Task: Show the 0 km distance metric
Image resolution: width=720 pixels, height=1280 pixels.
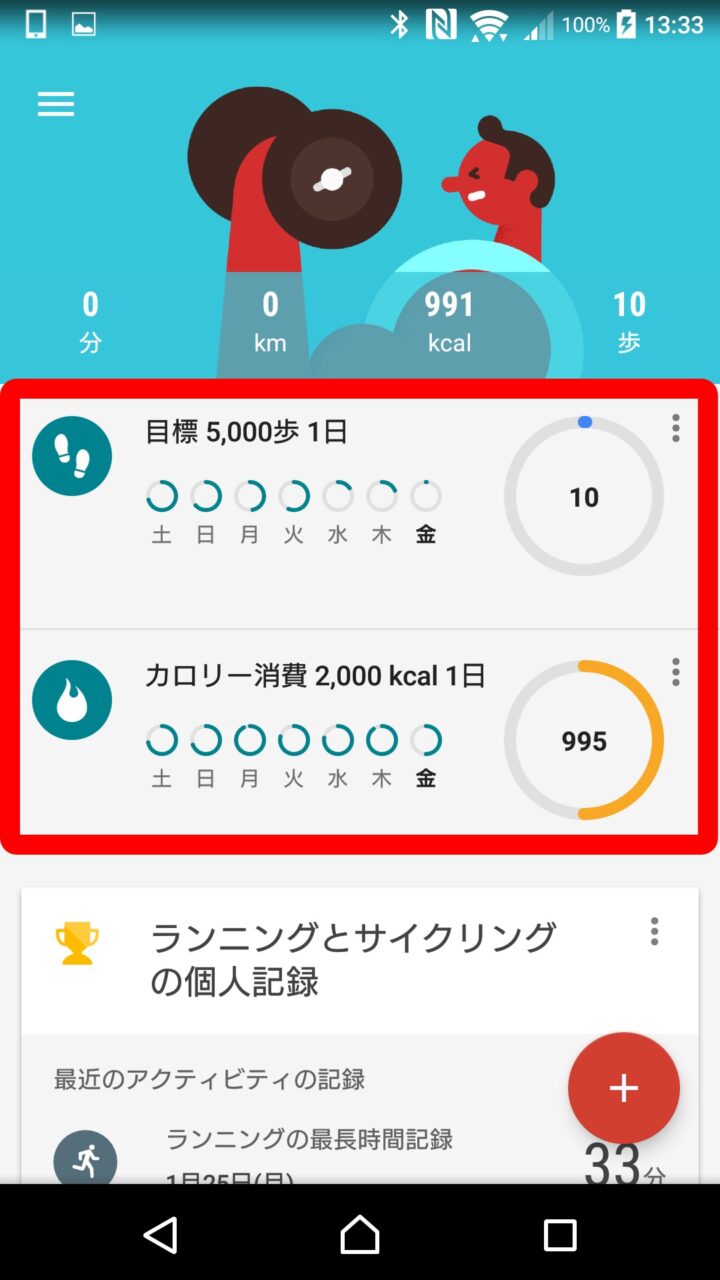Action: [270, 322]
